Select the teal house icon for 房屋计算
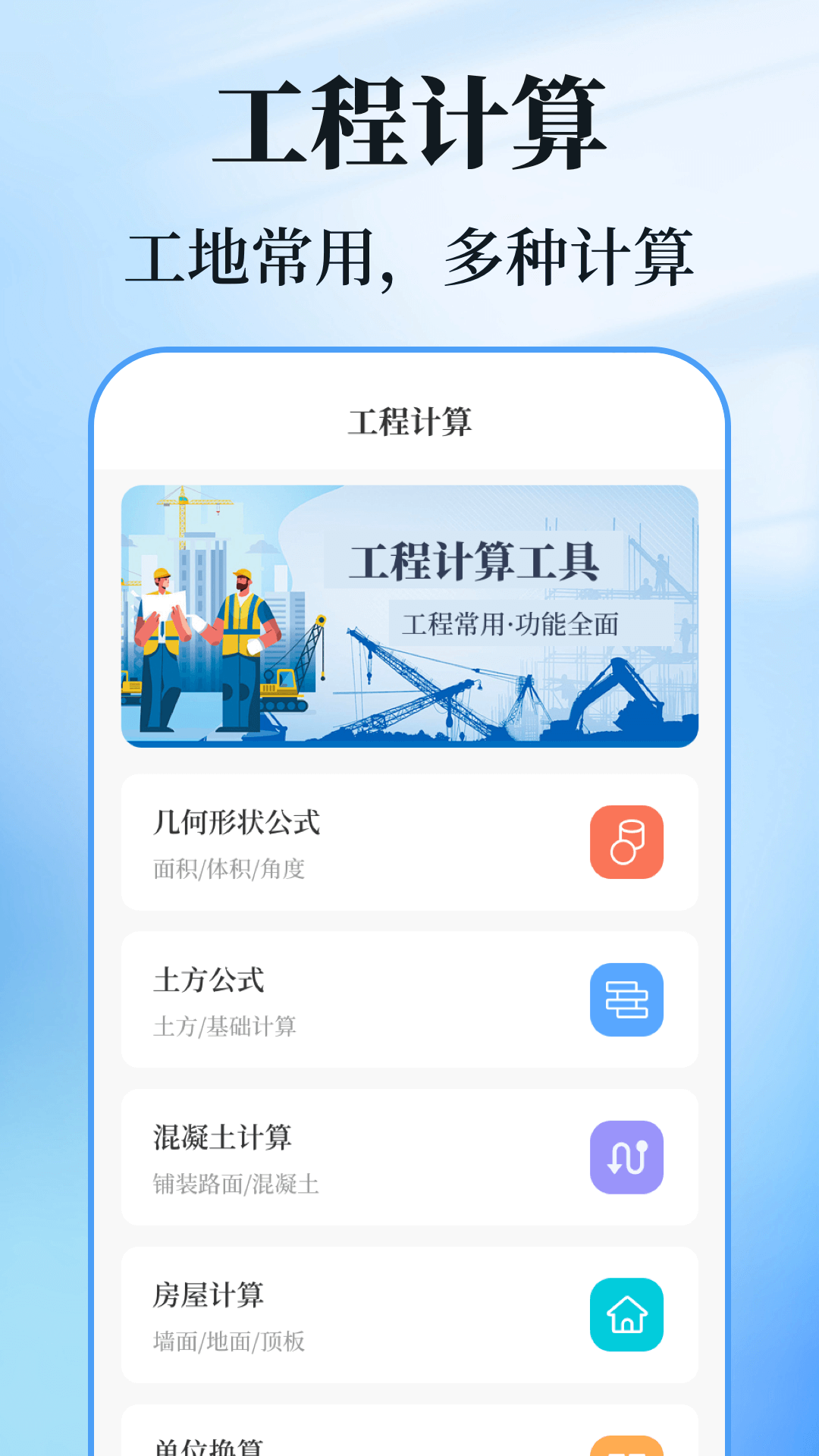Viewport: 819px width, 1456px height. 627,1314
